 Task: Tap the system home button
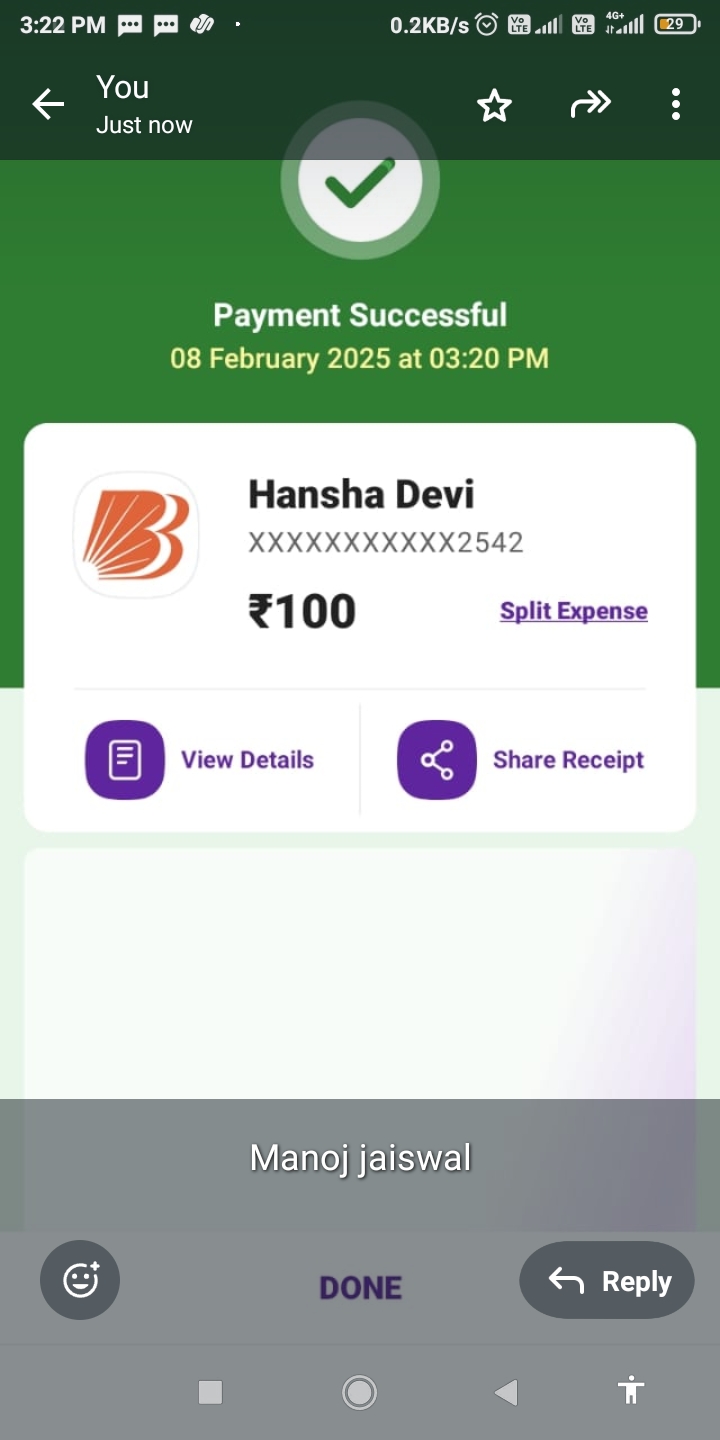[359, 1392]
